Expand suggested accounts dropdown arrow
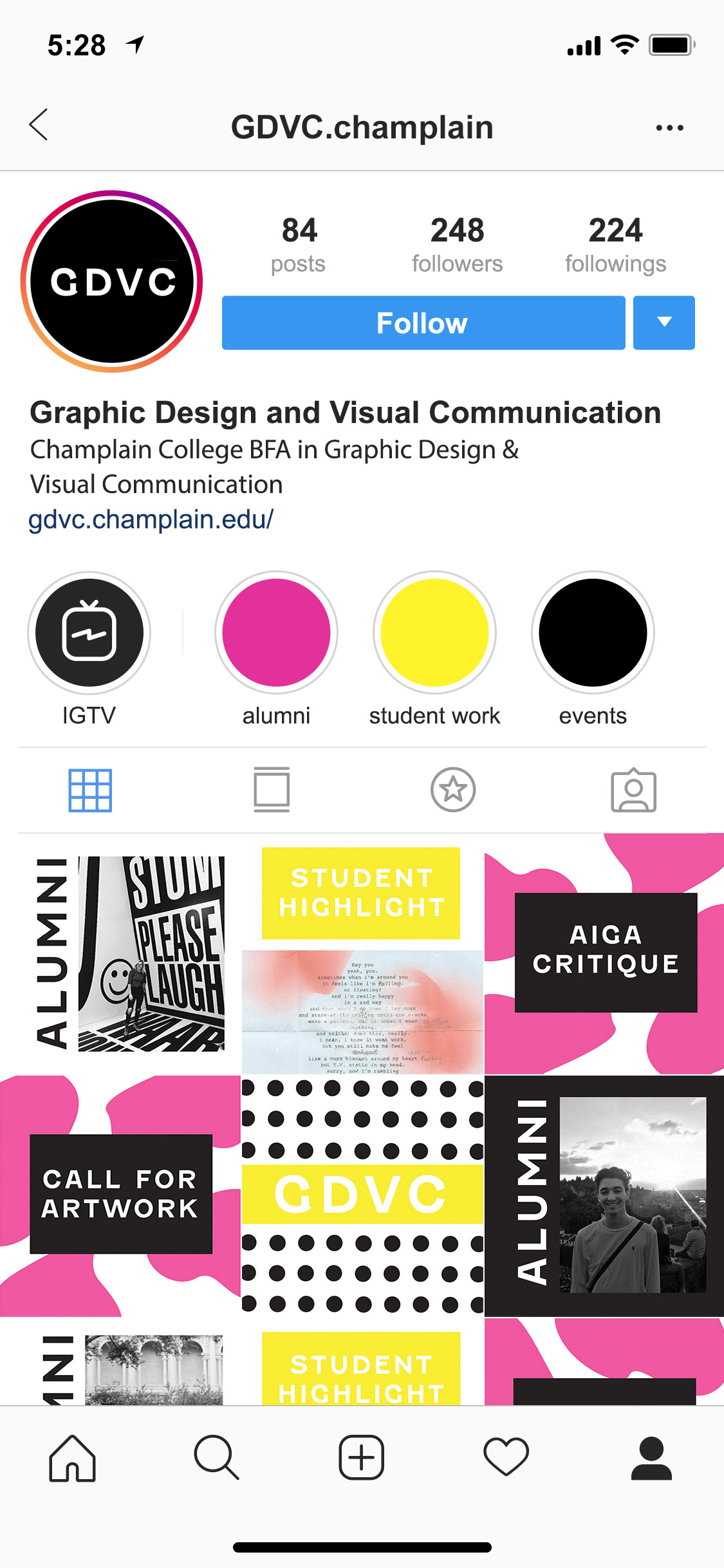The image size is (724, 1568). pyautogui.click(x=664, y=323)
